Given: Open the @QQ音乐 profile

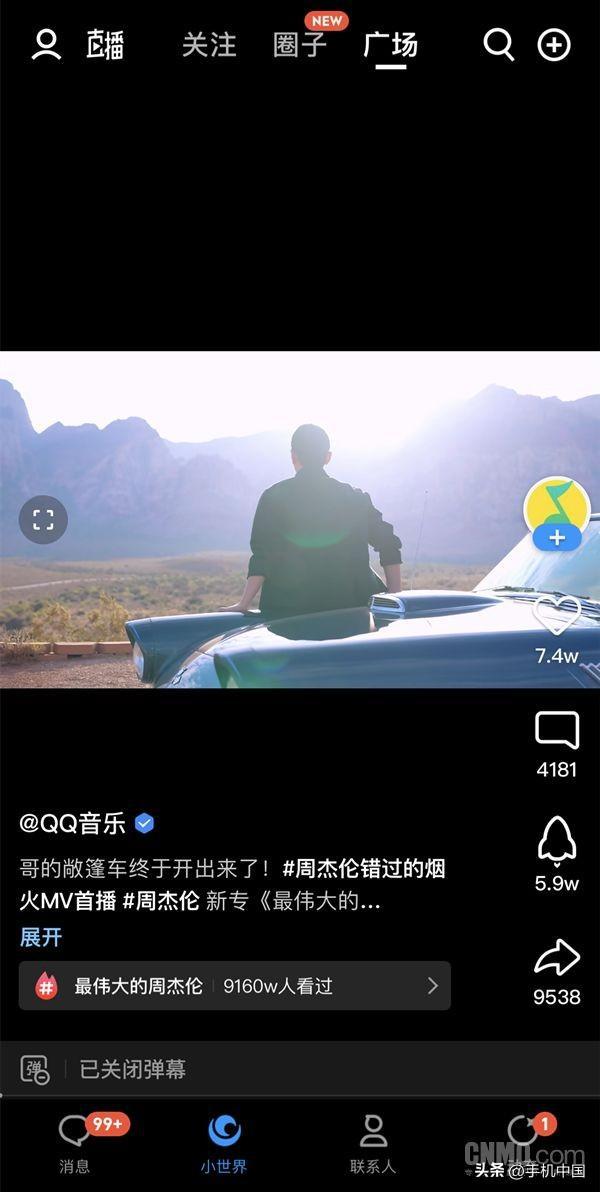Looking at the screenshot, I should tap(73, 824).
